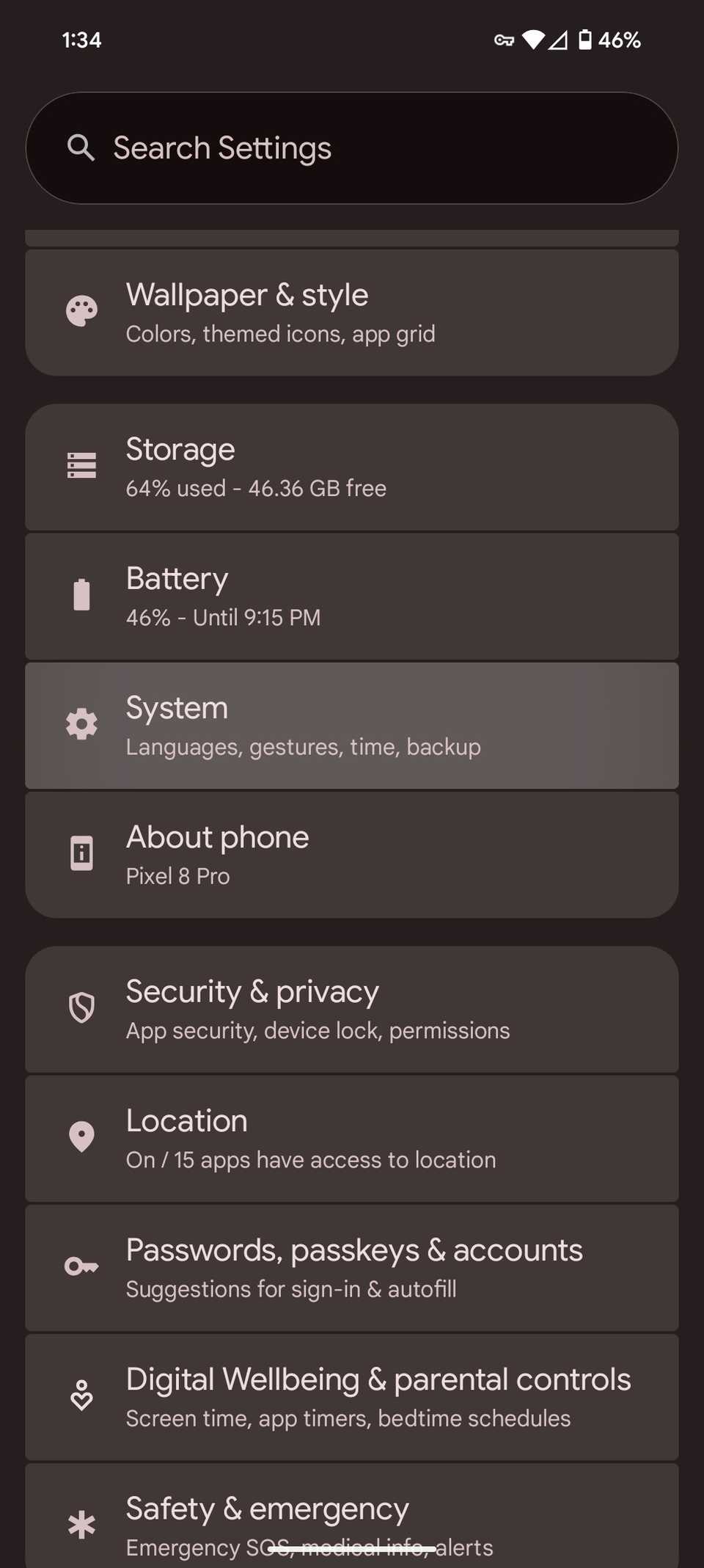The height and width of the screenshot is (1568, 704).
Task: Open the System settings entry
Action: [352, 723]
